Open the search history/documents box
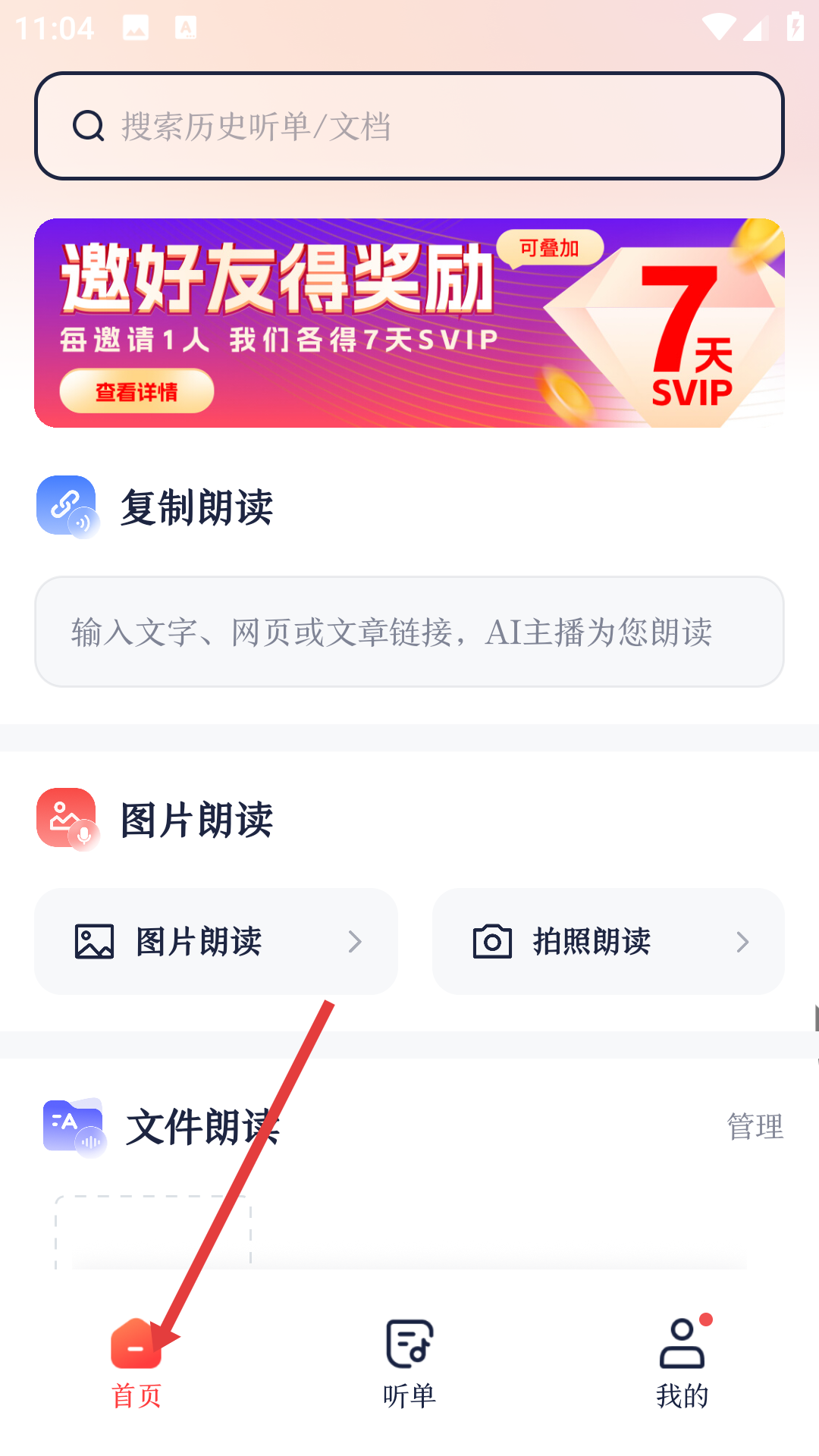This screenshot has width=819, height=1456. pyautogui.click(x=409, y=126)
